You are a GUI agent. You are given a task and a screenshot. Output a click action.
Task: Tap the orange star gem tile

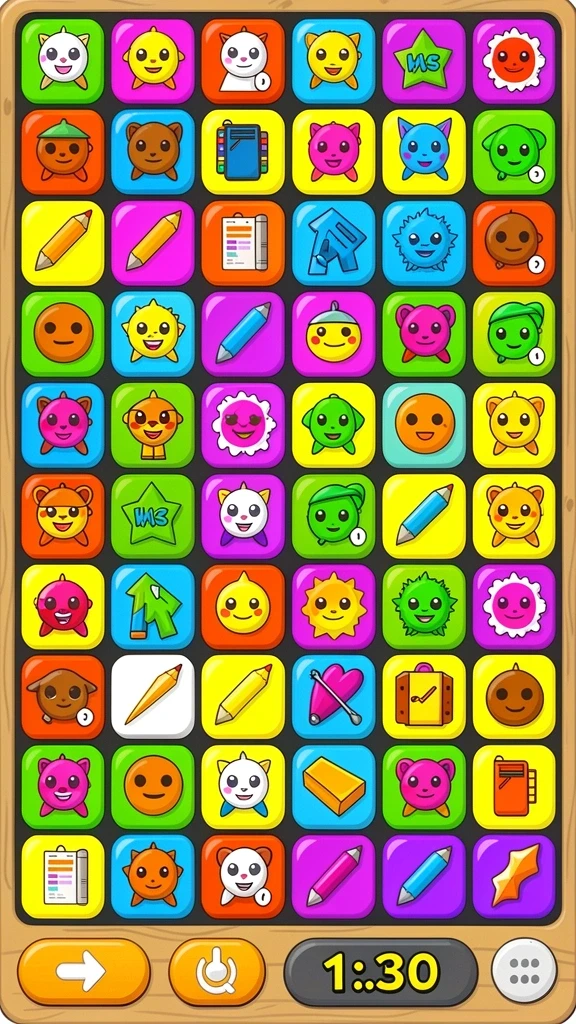tap(514, 877)
